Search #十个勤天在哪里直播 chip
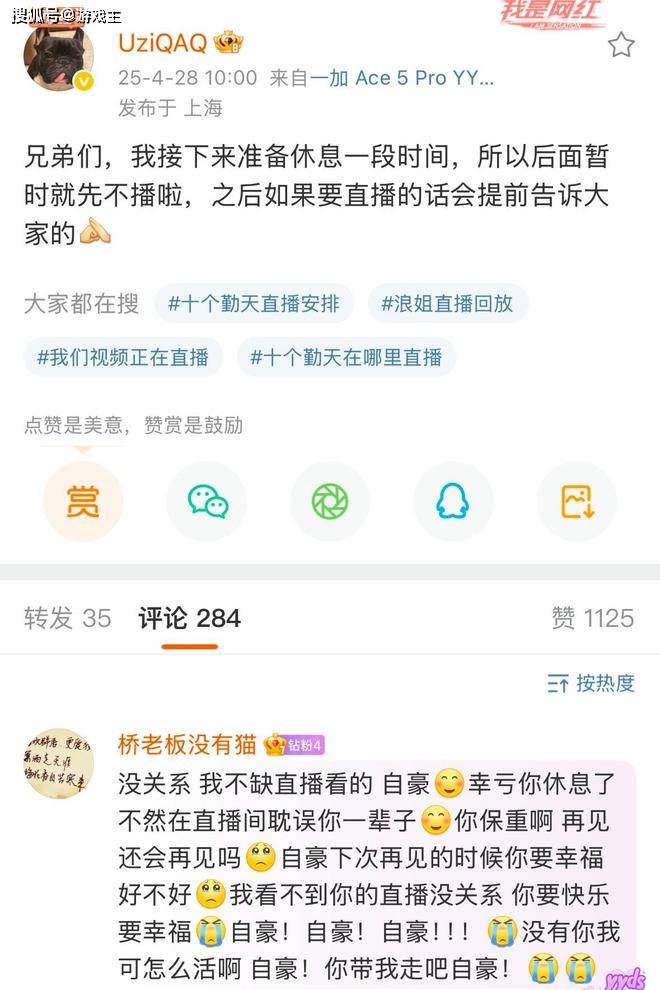 (346, 357)
